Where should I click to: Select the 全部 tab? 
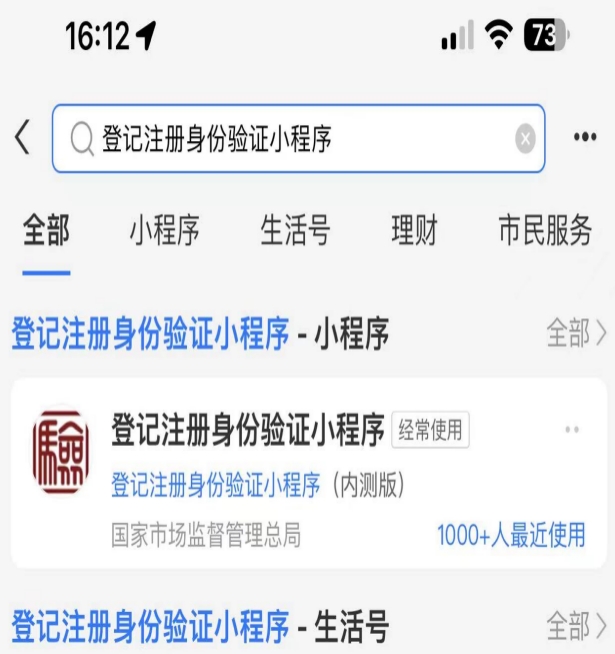[x=46, y=232]
